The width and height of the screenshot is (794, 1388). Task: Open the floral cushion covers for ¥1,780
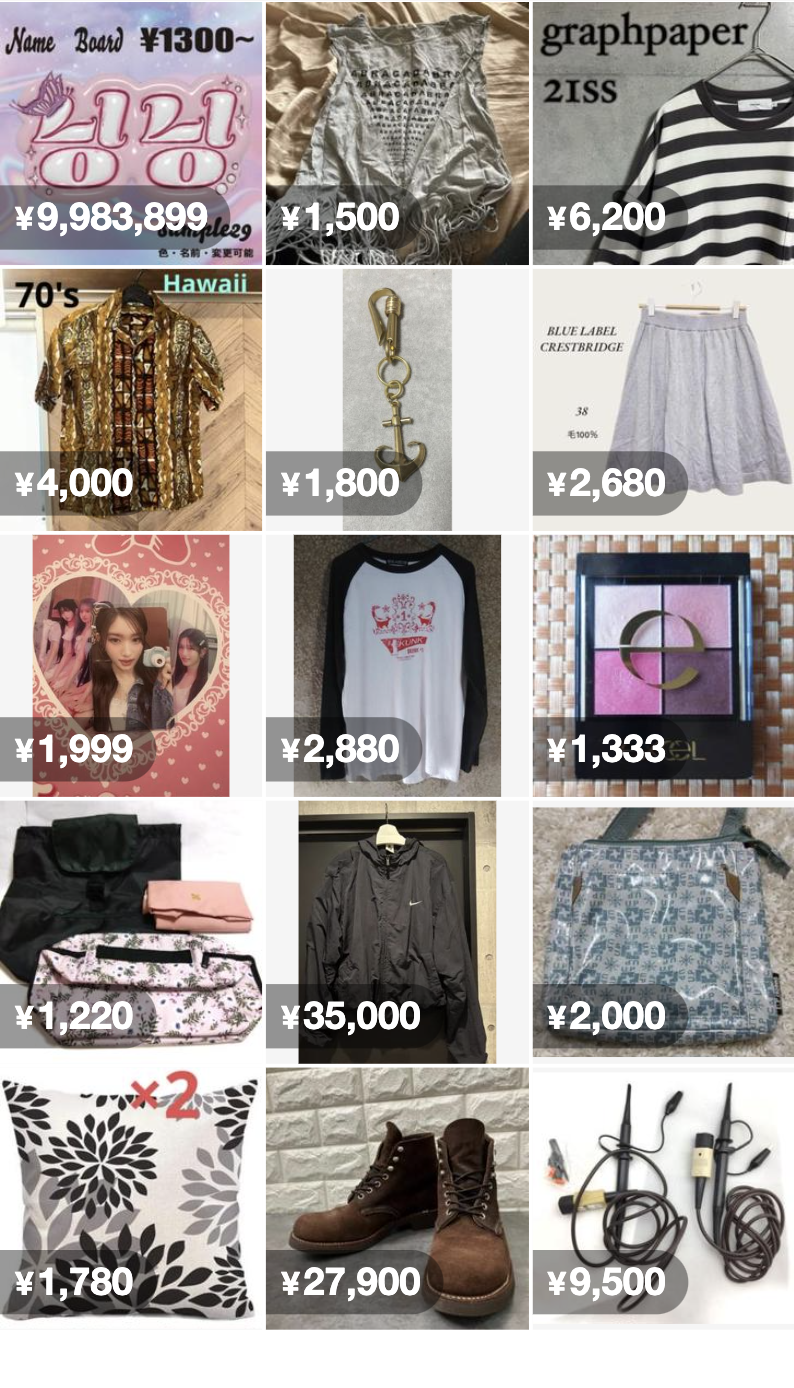pyautogui.click(x=131, y=1197)
